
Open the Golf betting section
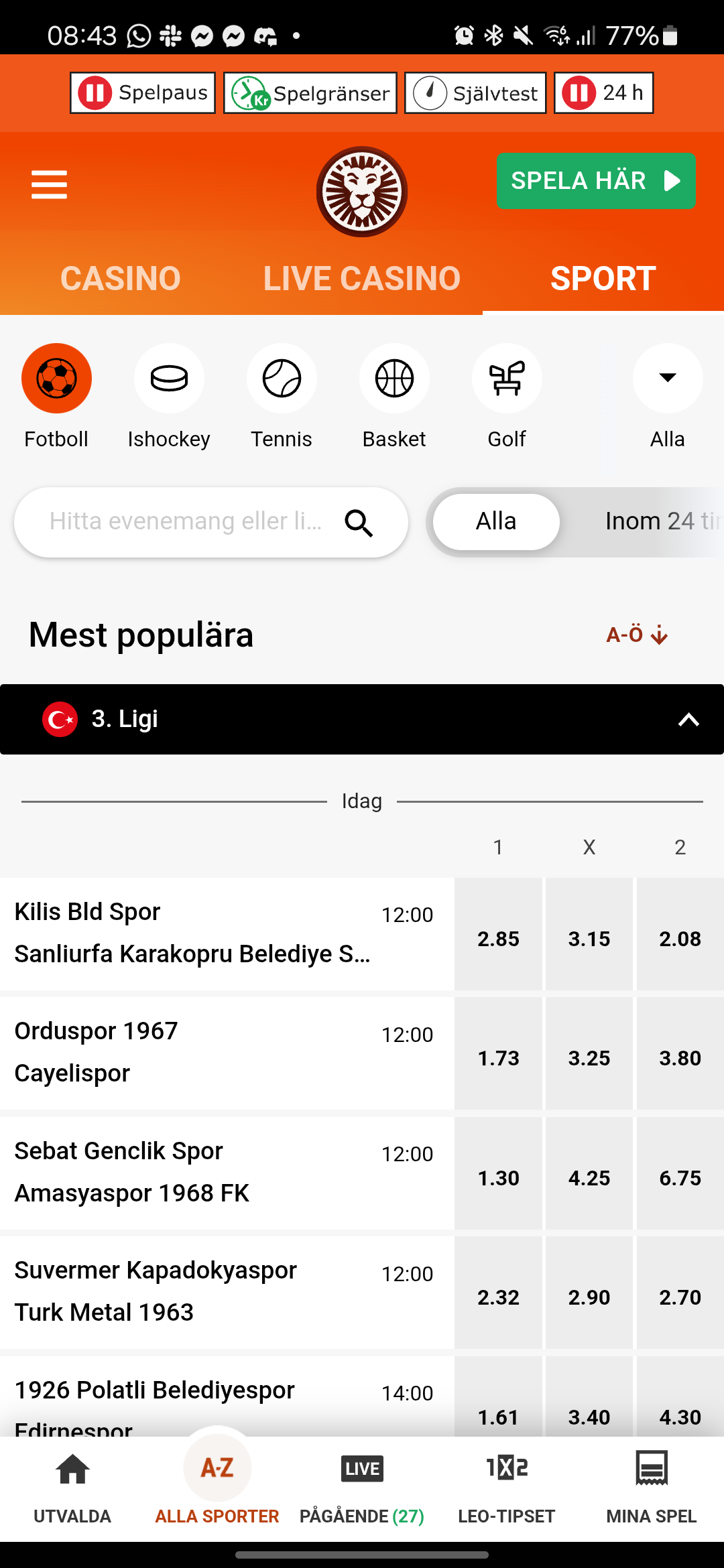tap(507, 378)
